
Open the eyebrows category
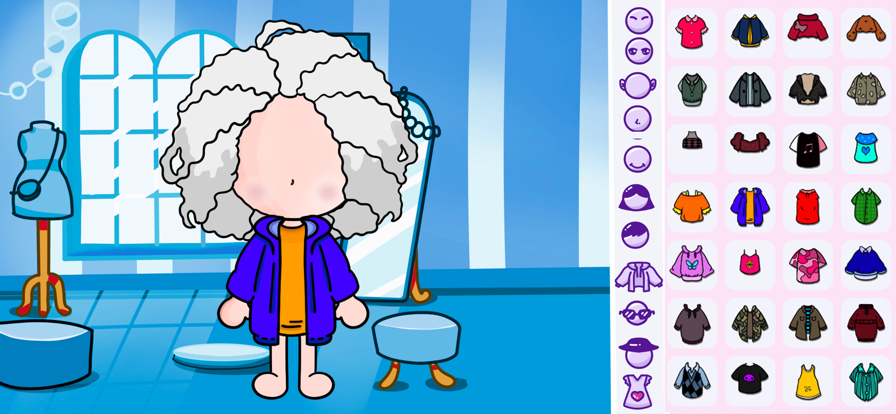click(x=637, y=20)
